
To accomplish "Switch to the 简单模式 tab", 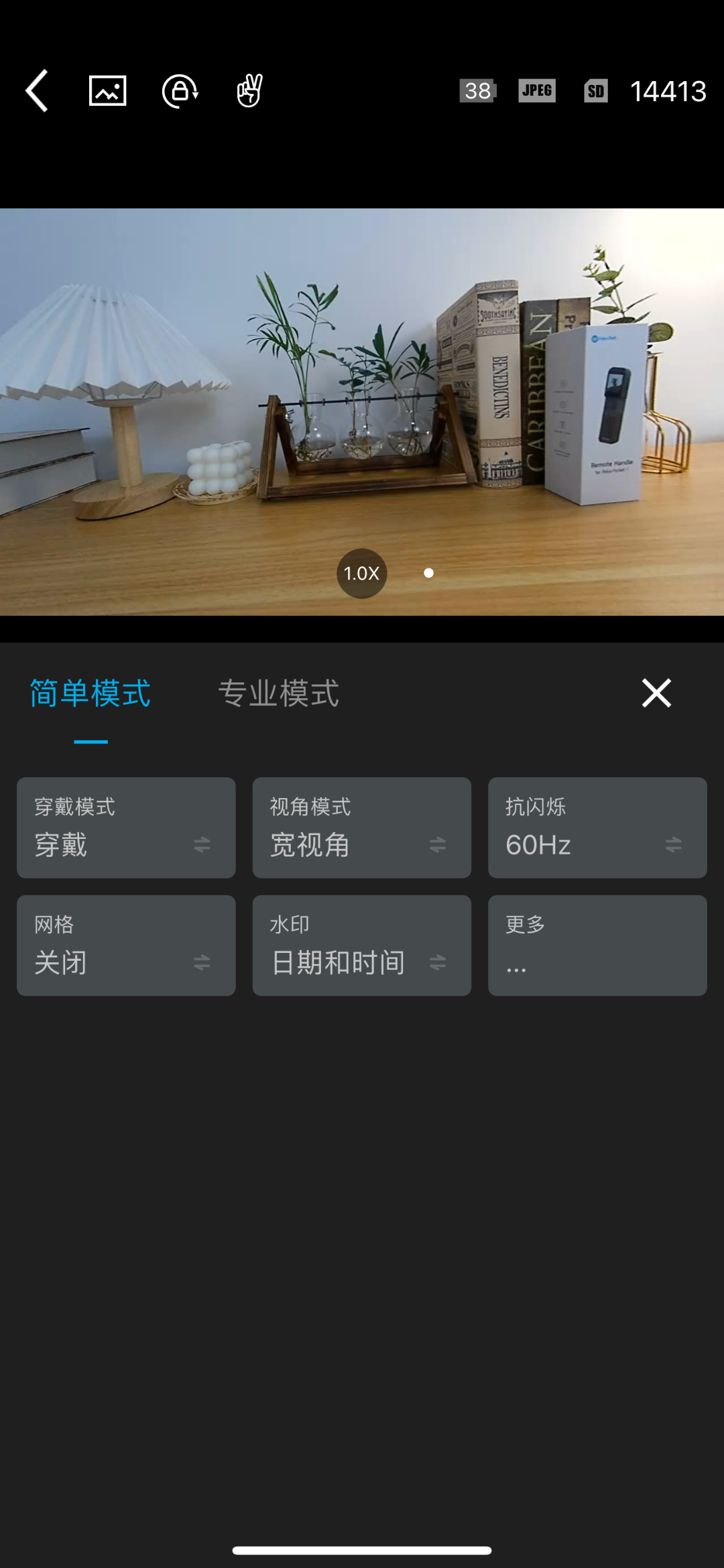I will [x=90, y=693].
